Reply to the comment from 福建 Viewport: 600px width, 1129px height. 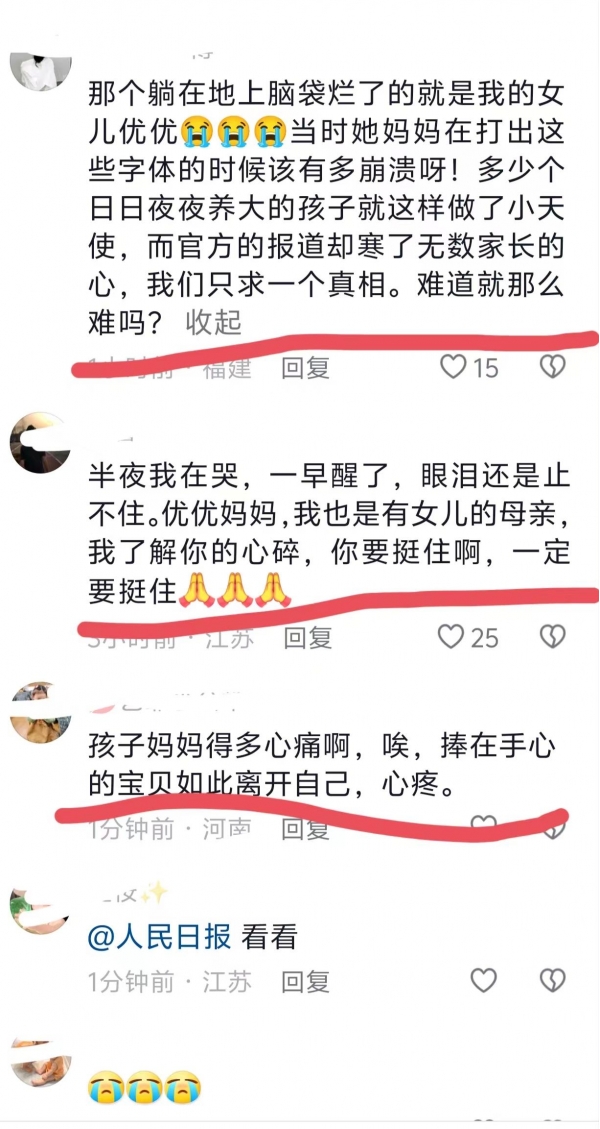click(305, 368)
